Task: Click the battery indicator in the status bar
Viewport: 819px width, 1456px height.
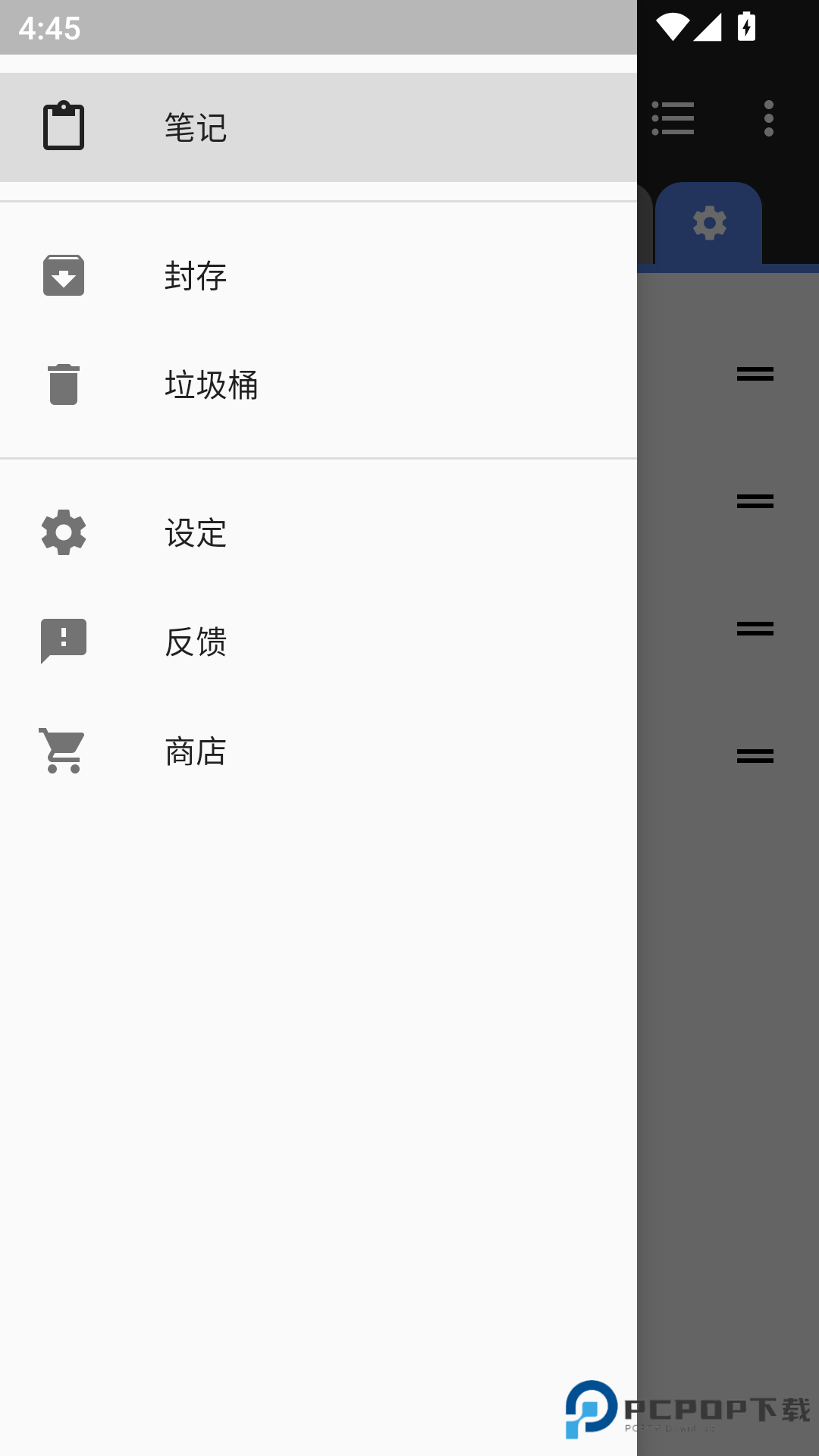Action: 746,24
